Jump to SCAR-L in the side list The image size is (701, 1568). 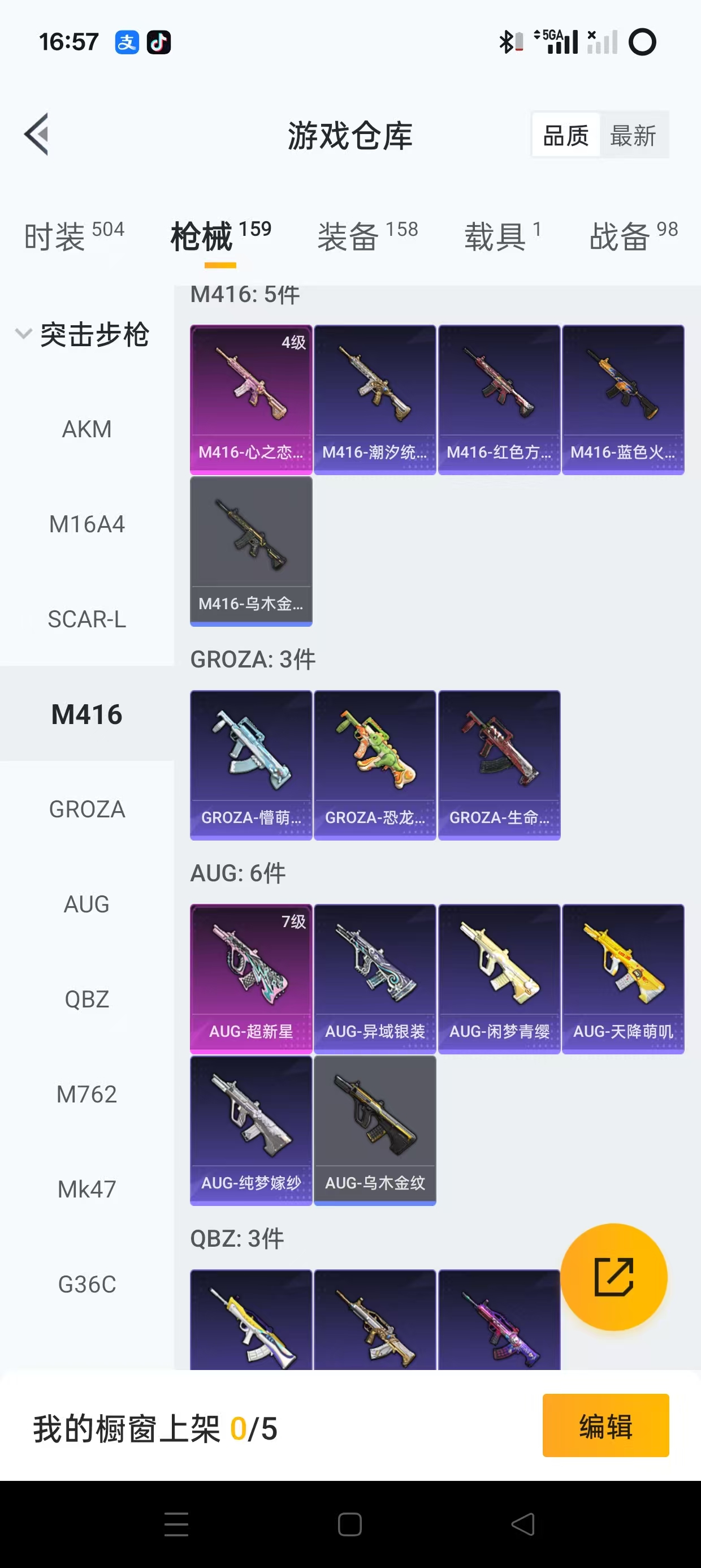click(86, 619)
